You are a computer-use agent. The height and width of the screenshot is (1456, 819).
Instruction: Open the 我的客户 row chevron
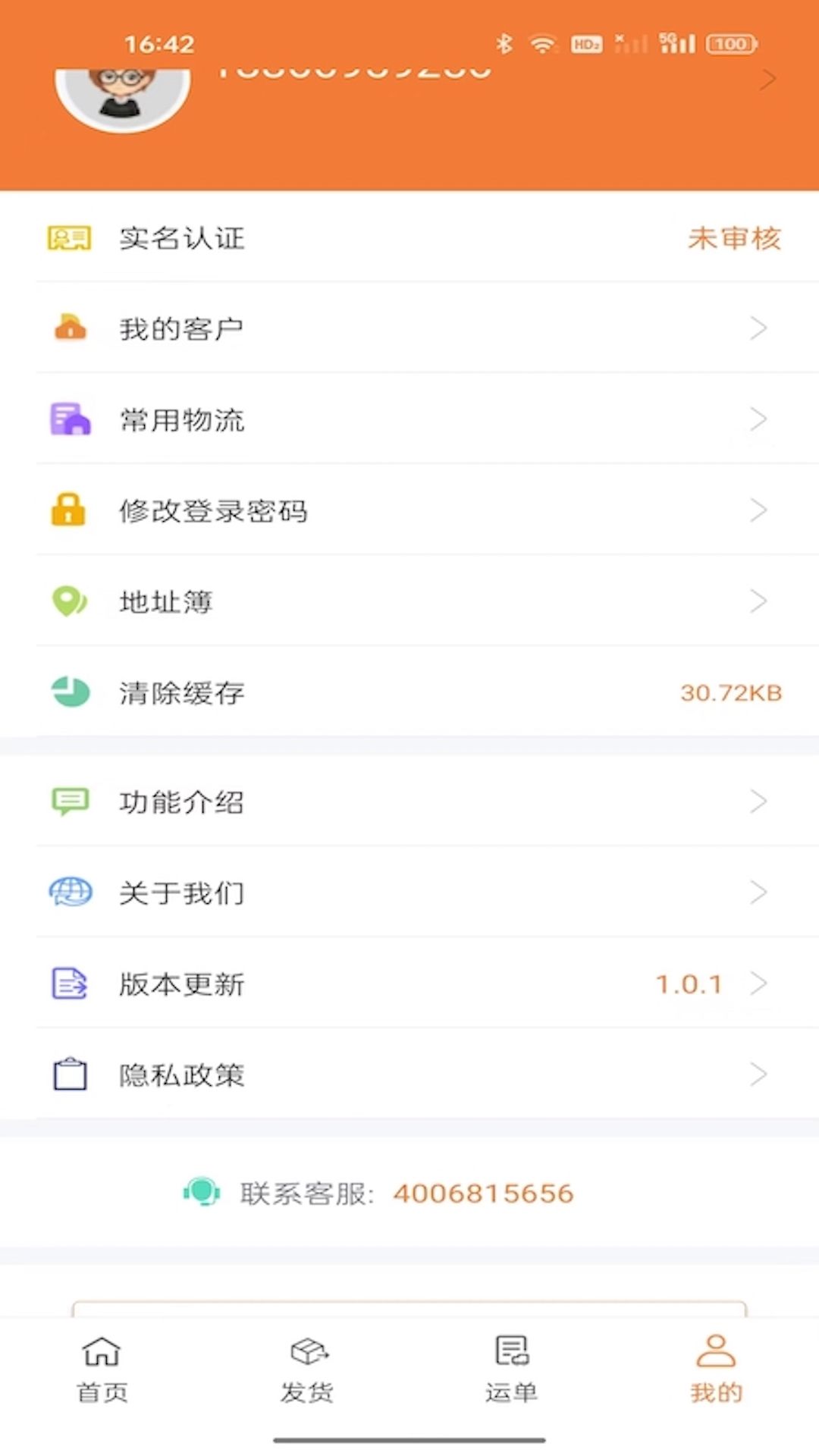coord(758,328)
